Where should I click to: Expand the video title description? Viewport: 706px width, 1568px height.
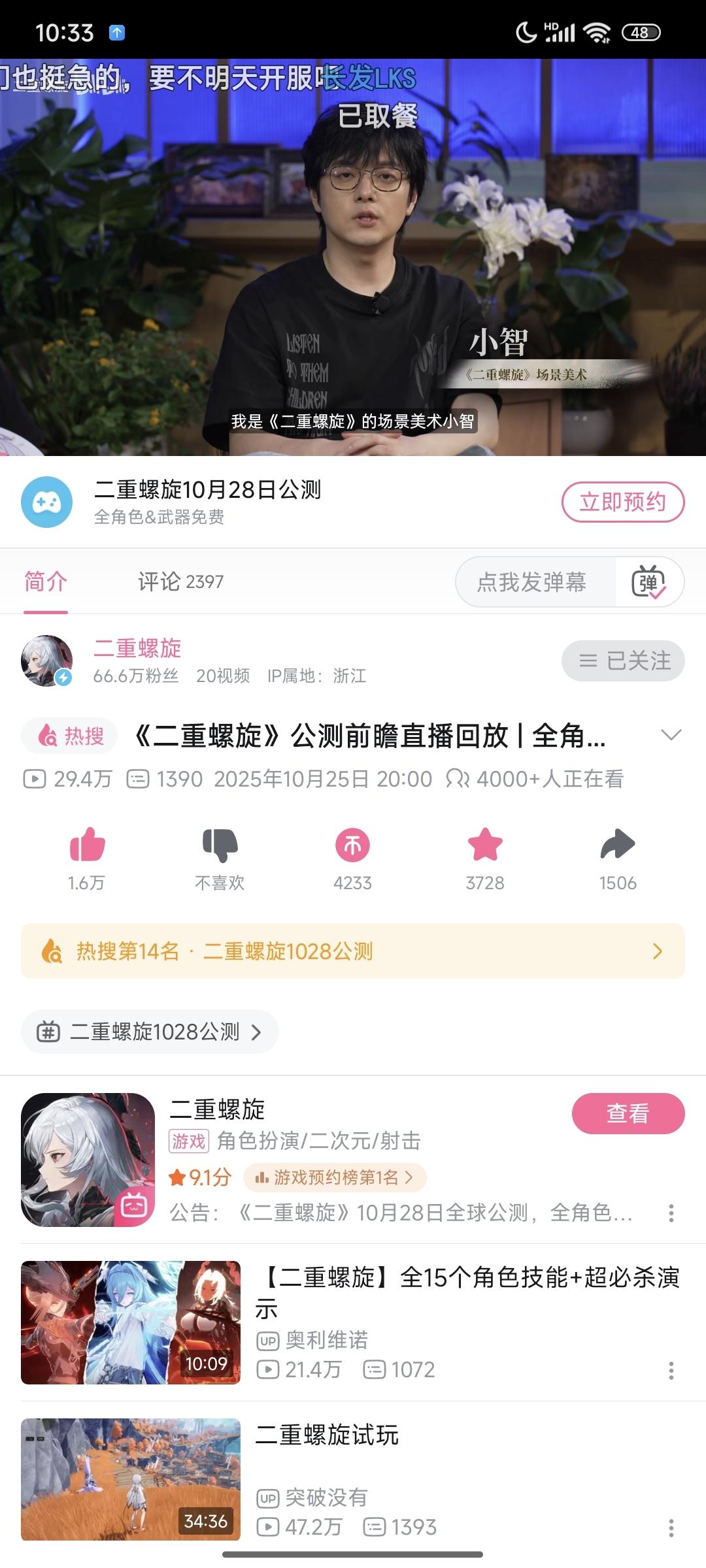(671, 736)
